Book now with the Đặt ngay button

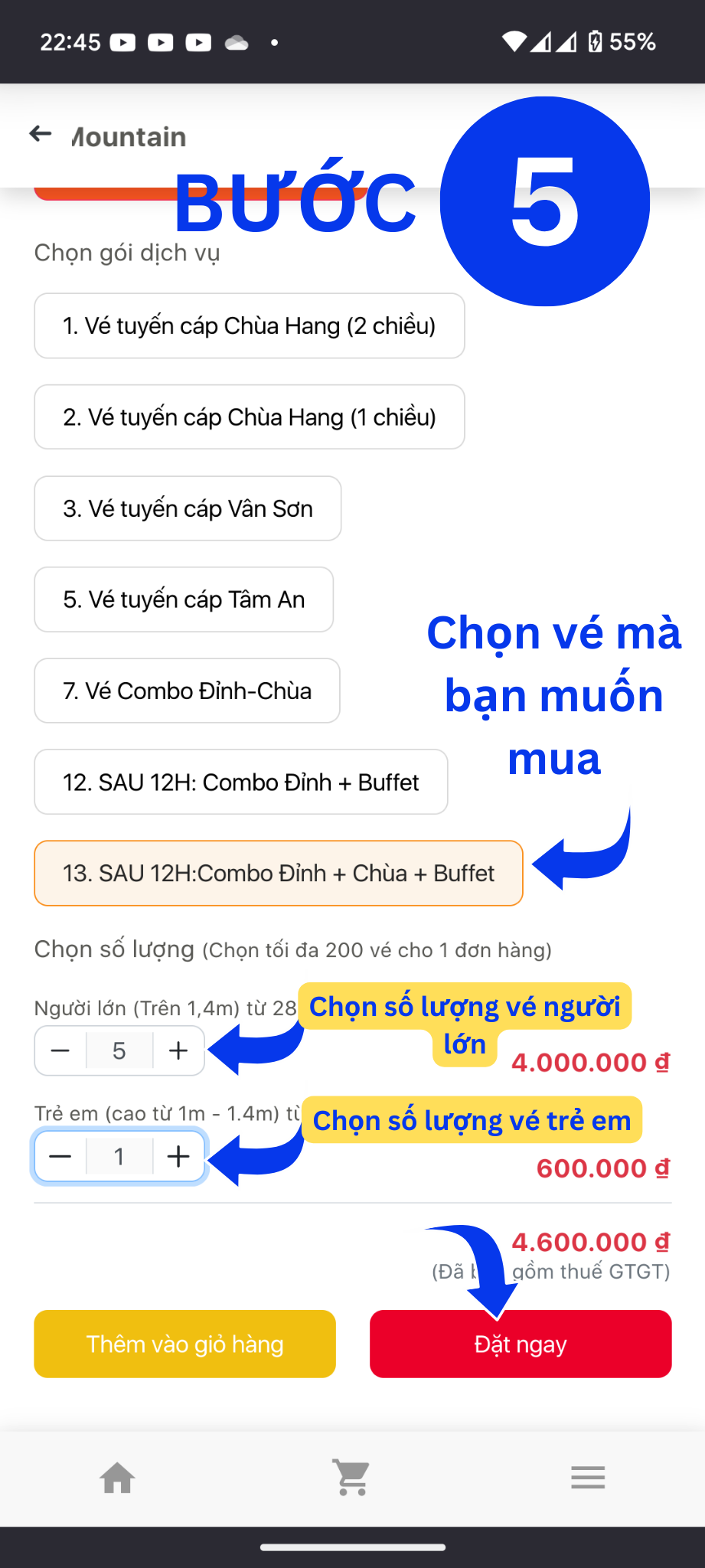pyautogui.click(x=521, y=1344)
